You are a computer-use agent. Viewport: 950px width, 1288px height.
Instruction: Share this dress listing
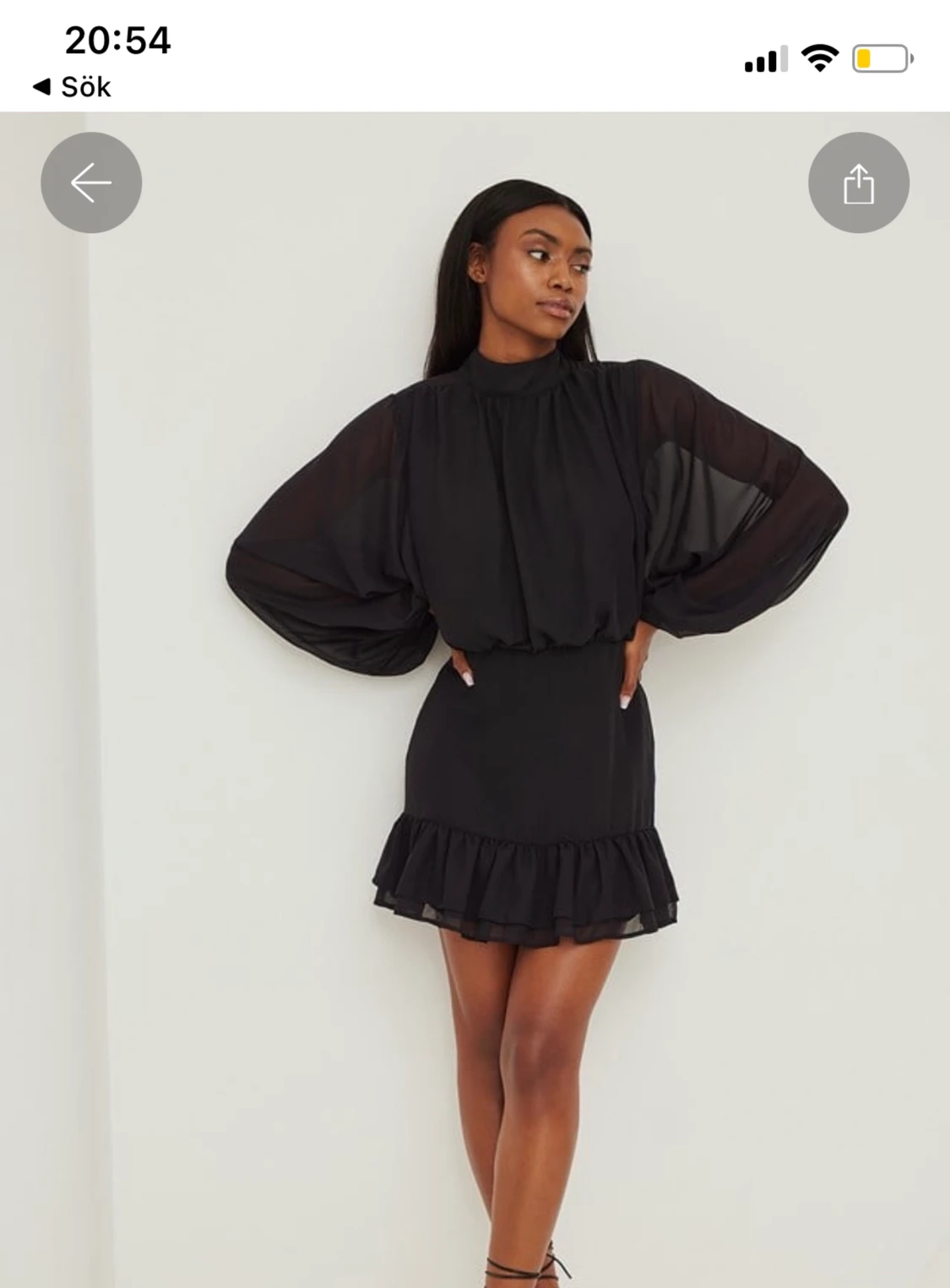point(858,182)
